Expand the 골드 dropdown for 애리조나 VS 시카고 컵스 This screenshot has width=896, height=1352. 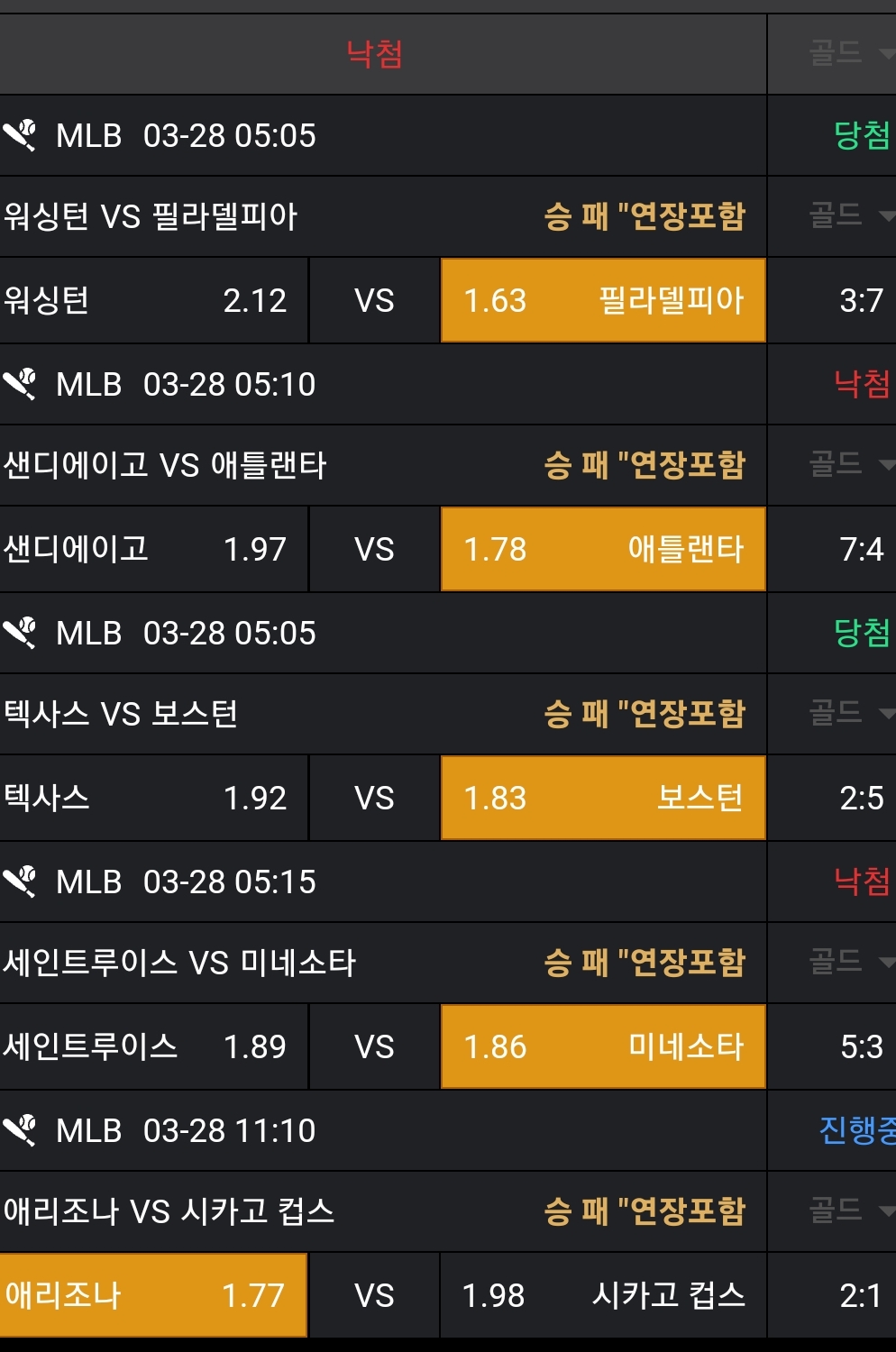pos(846,1211)
